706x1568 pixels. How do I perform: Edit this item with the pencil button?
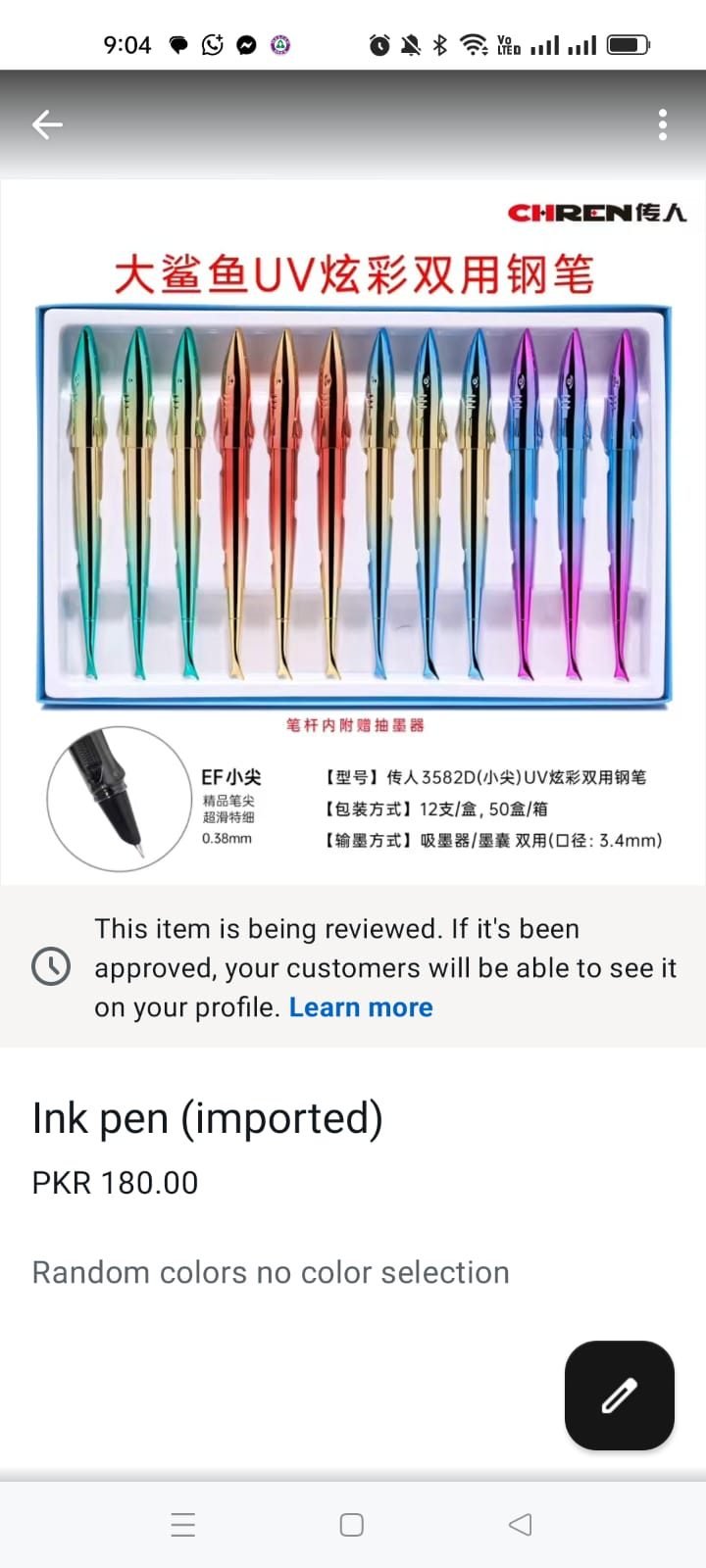[619, 1395]
